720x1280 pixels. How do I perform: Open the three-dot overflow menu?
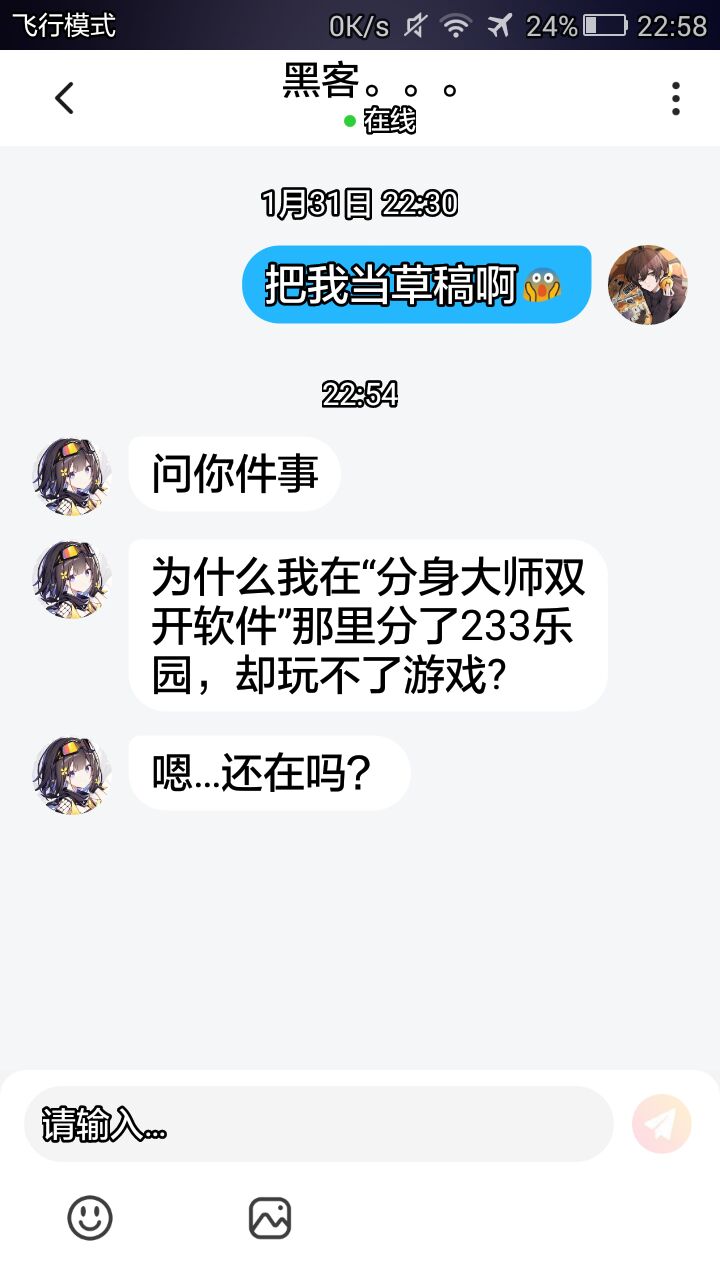pos(676,98)
